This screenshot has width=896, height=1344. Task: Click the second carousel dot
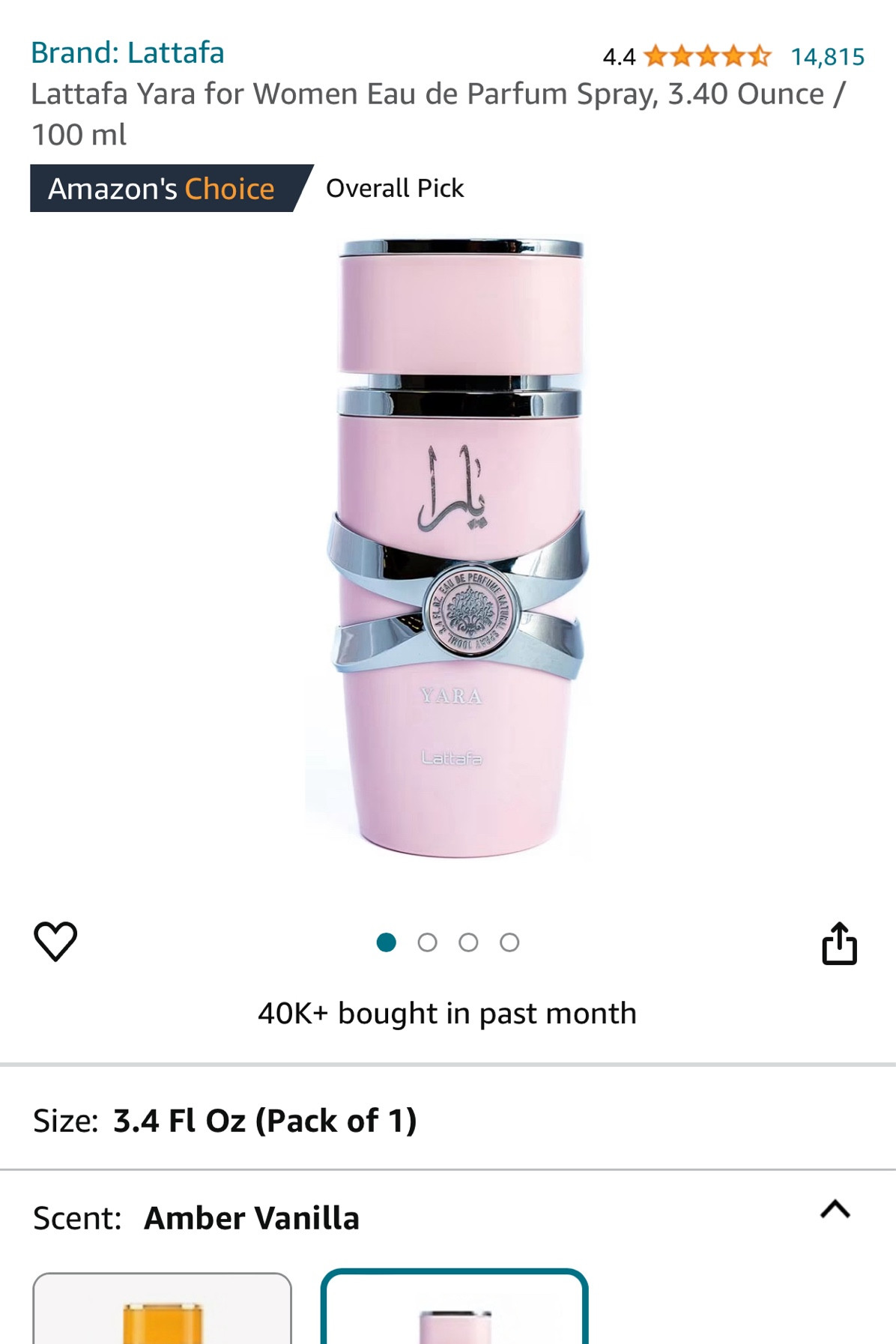[429, 942]
